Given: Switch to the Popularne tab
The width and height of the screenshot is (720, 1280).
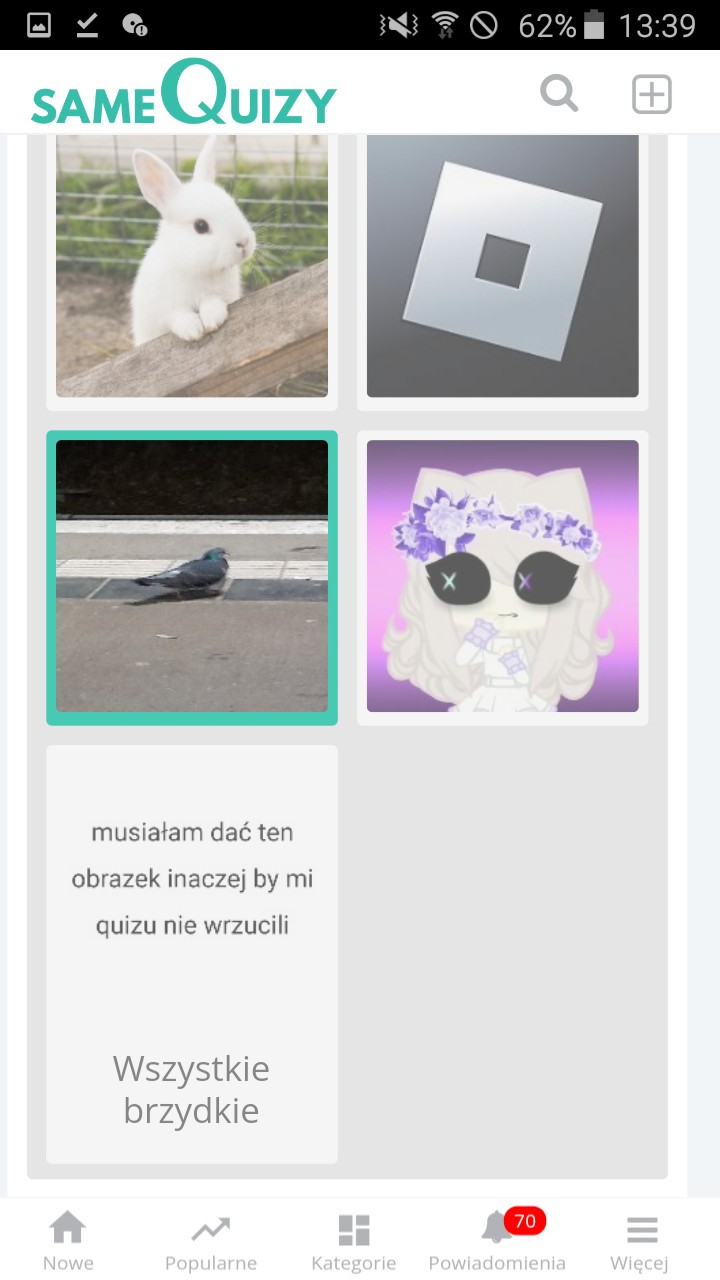Looking at the screenshot, I should click(211, 1241).
